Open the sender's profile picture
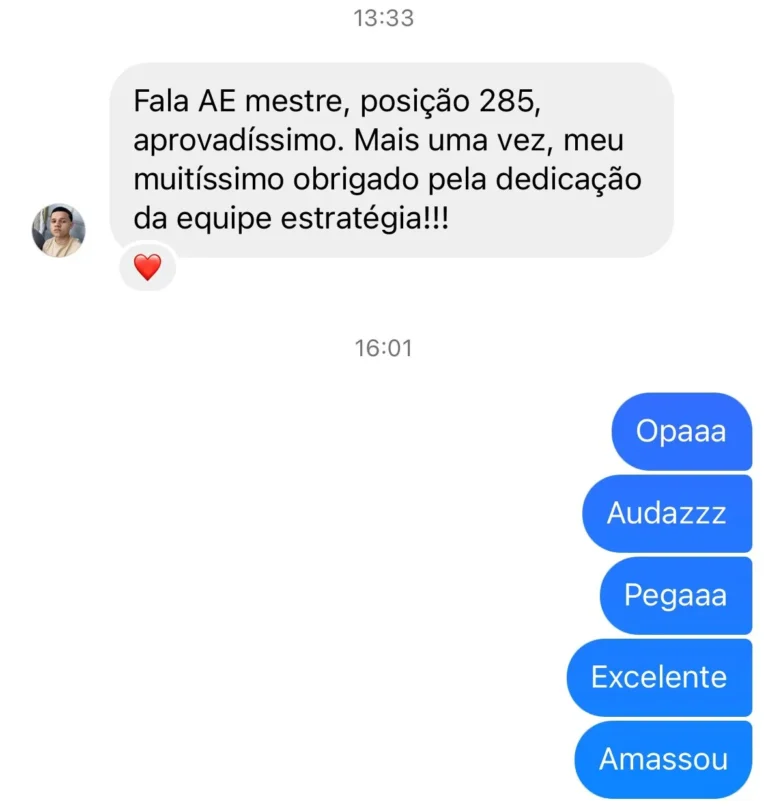This screenshot has height=806, width=768. point(58,230)
